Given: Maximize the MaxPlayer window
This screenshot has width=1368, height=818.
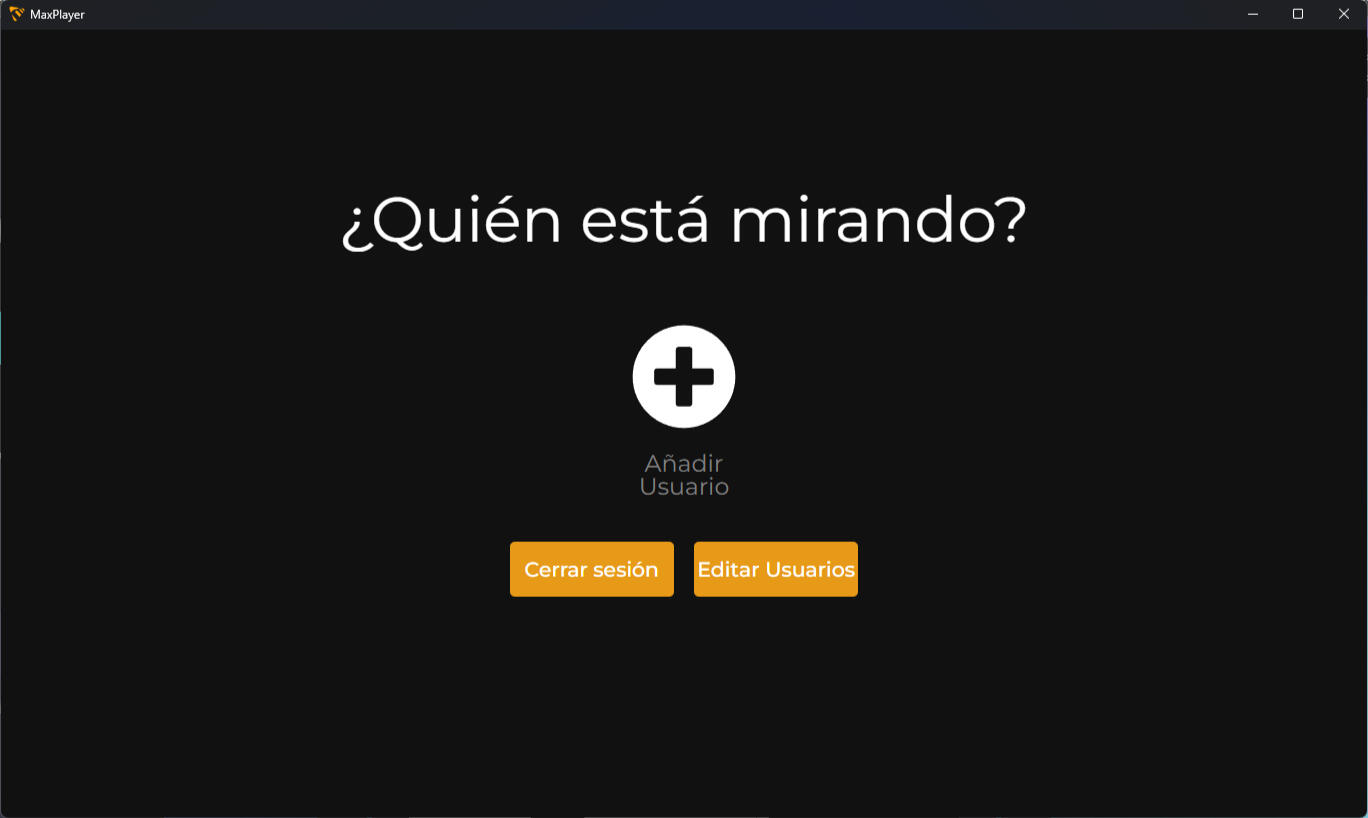Looking at the screenshot, I should 1298,14.
